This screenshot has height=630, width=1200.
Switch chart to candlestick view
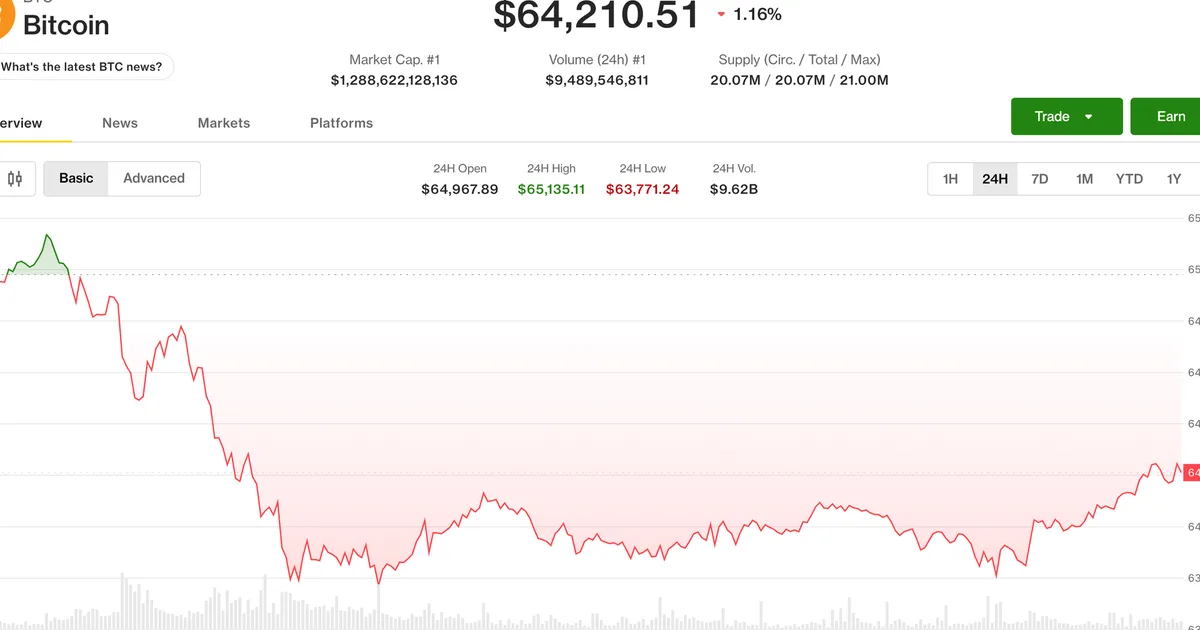point(15,179)
